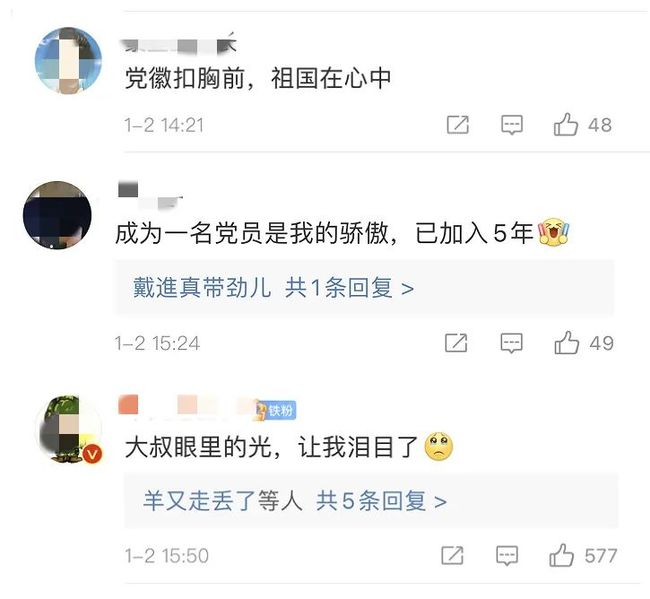Open avatar of the 成为一名党员 commenter
This screenshot has height=599, width=650.
57,215
